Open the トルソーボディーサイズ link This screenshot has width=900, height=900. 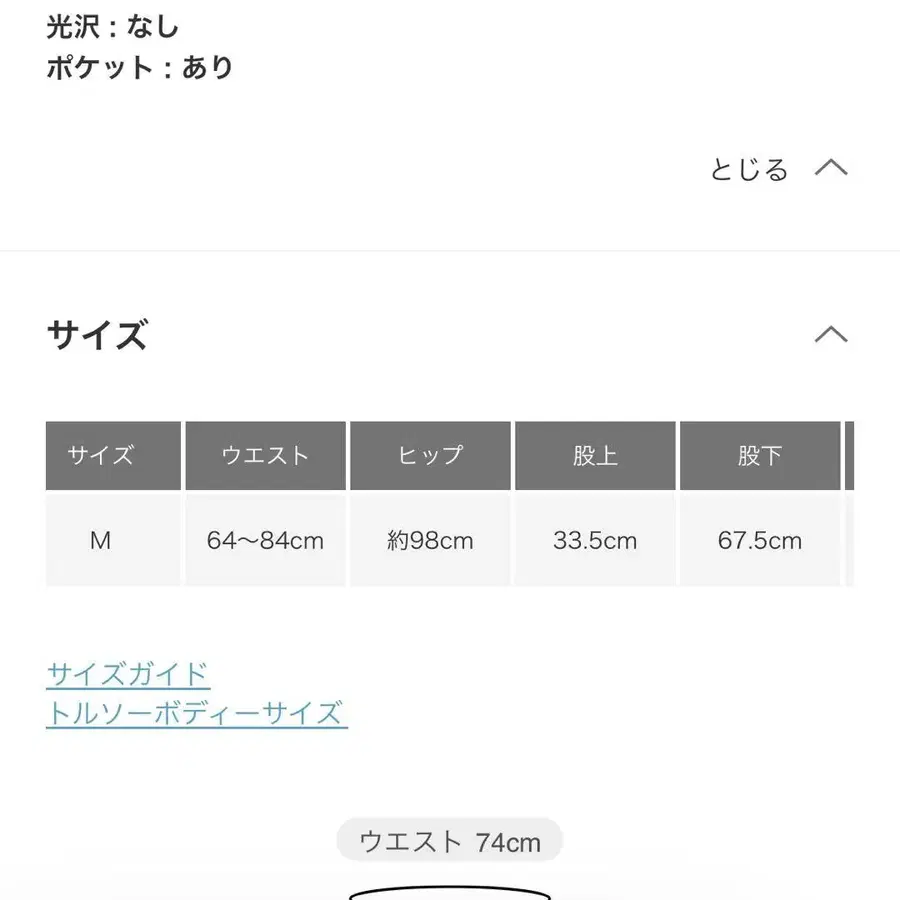pyautogui.click(x=196, y=713)
